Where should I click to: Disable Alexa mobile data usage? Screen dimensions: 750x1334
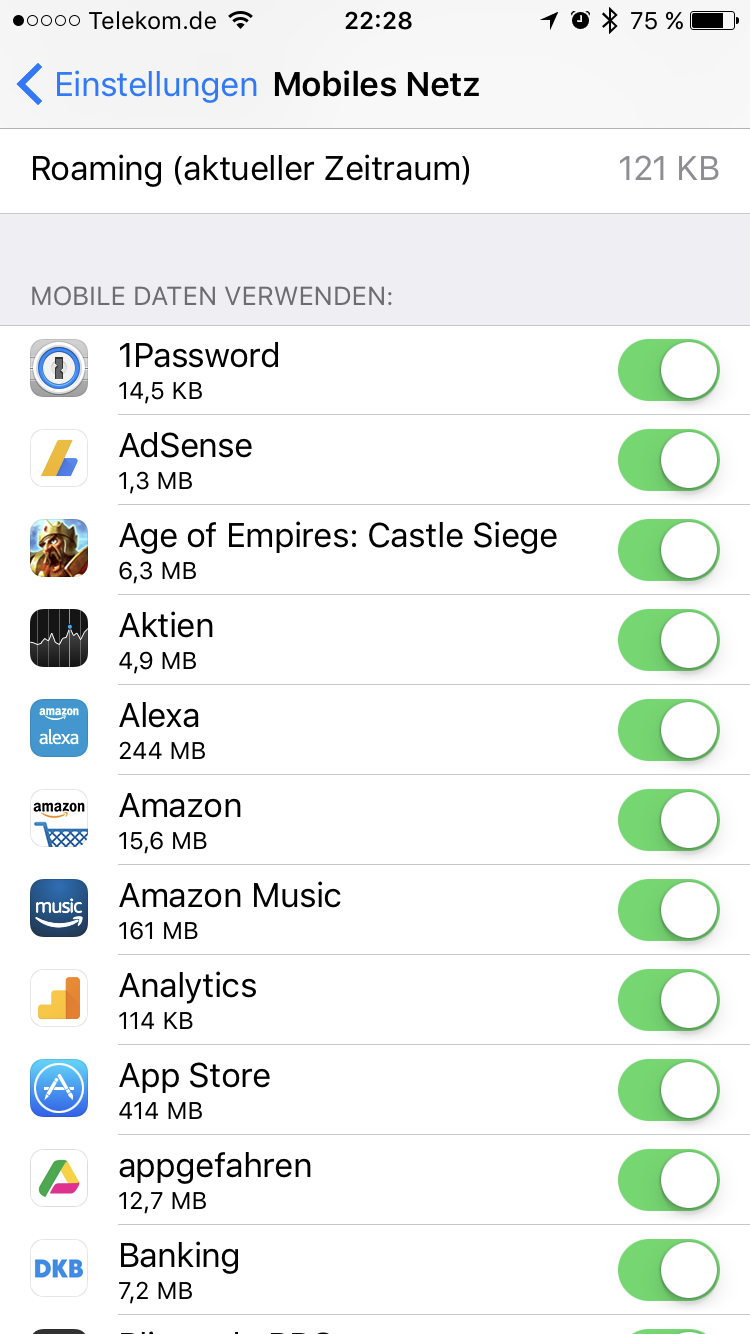tap(668, 730)
